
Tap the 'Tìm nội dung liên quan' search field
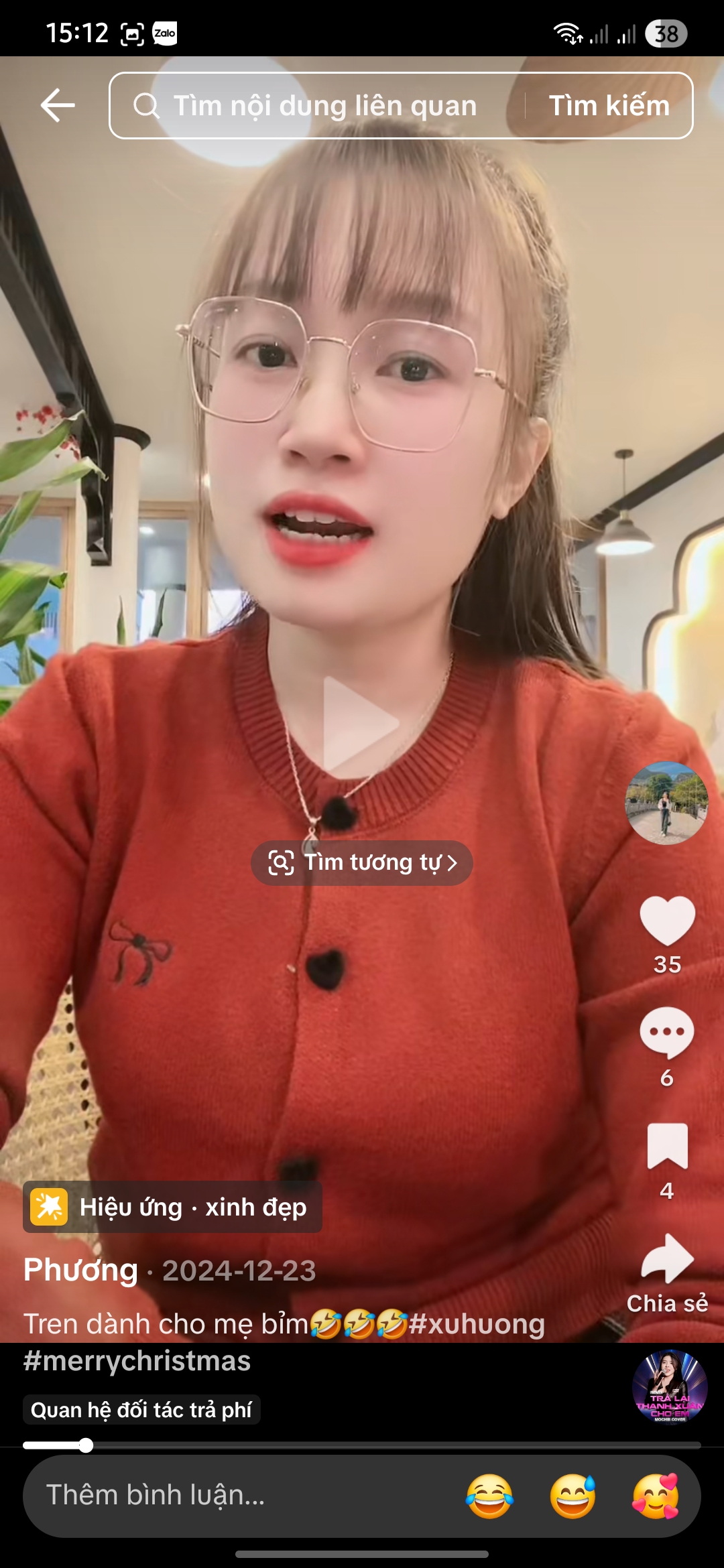[315, 106]
